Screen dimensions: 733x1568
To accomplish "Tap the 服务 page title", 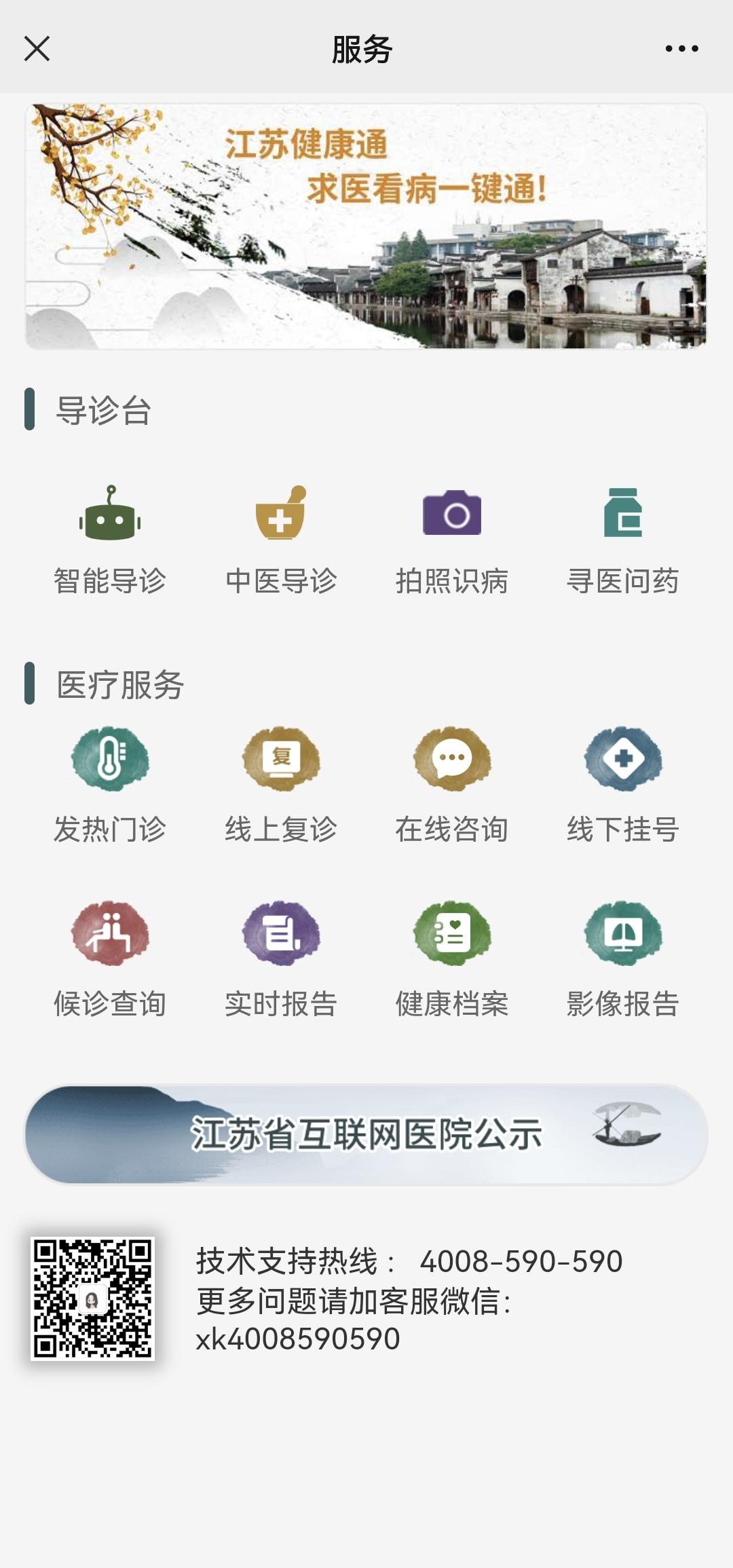I will (362, 48).
